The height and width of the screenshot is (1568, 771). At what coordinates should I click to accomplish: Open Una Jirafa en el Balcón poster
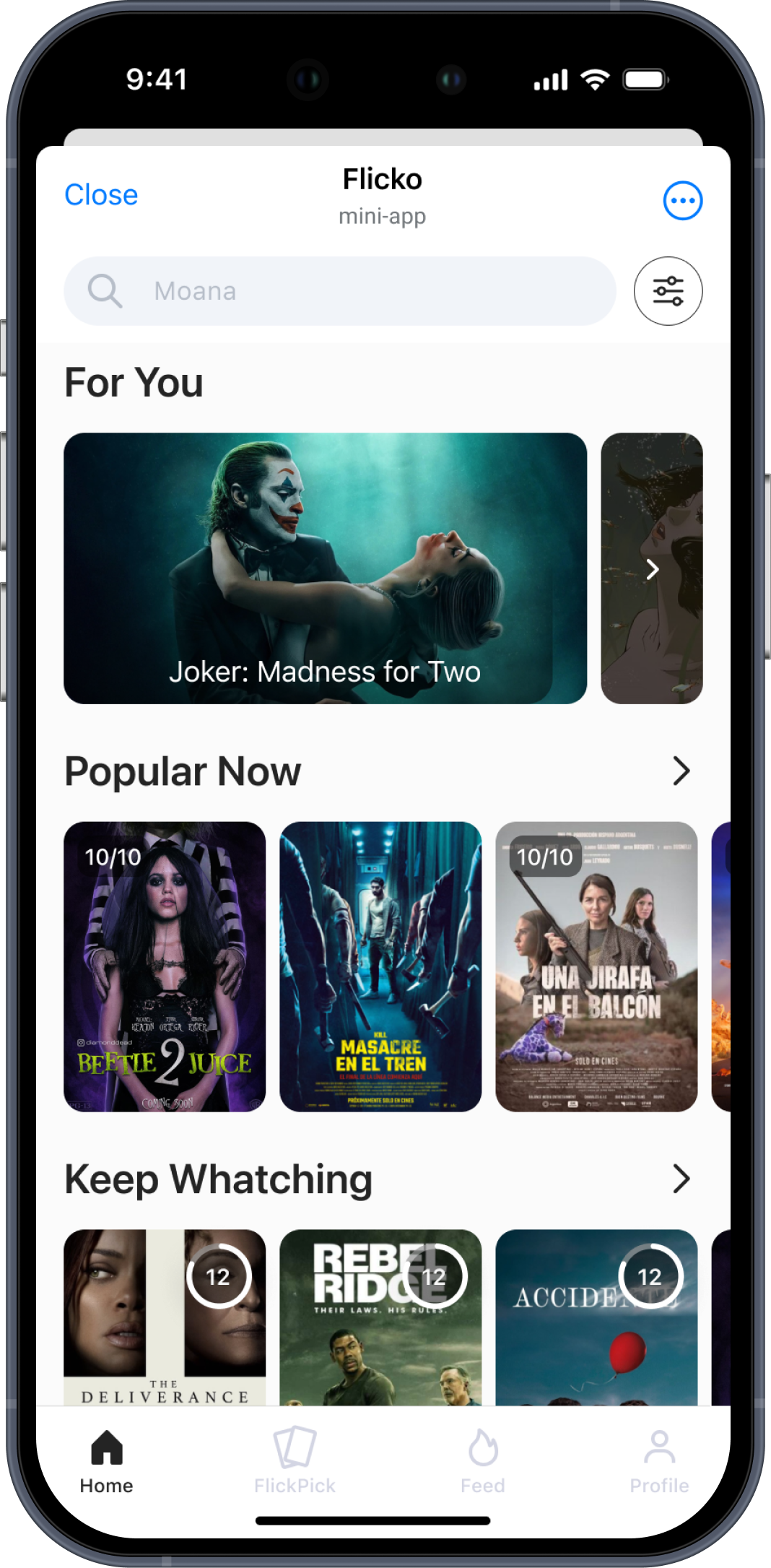click(x=596, y=966)
